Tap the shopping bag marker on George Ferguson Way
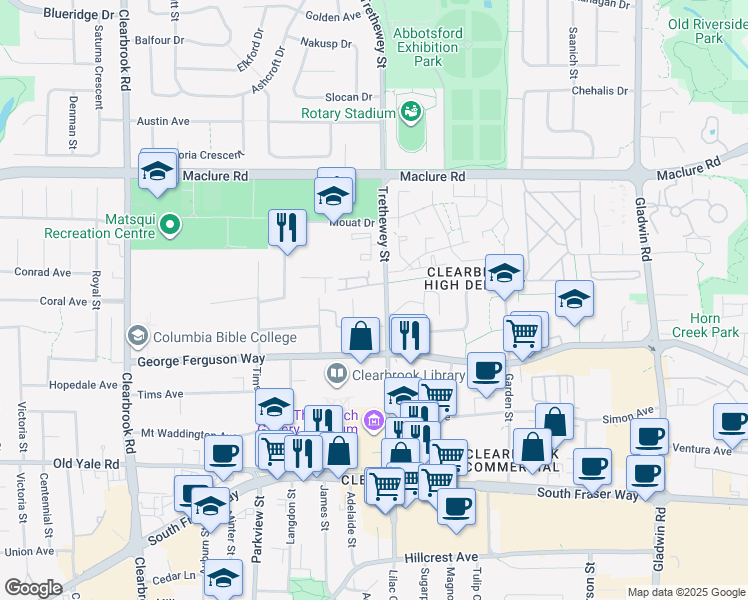748x600 pixels. coord(360,336)
